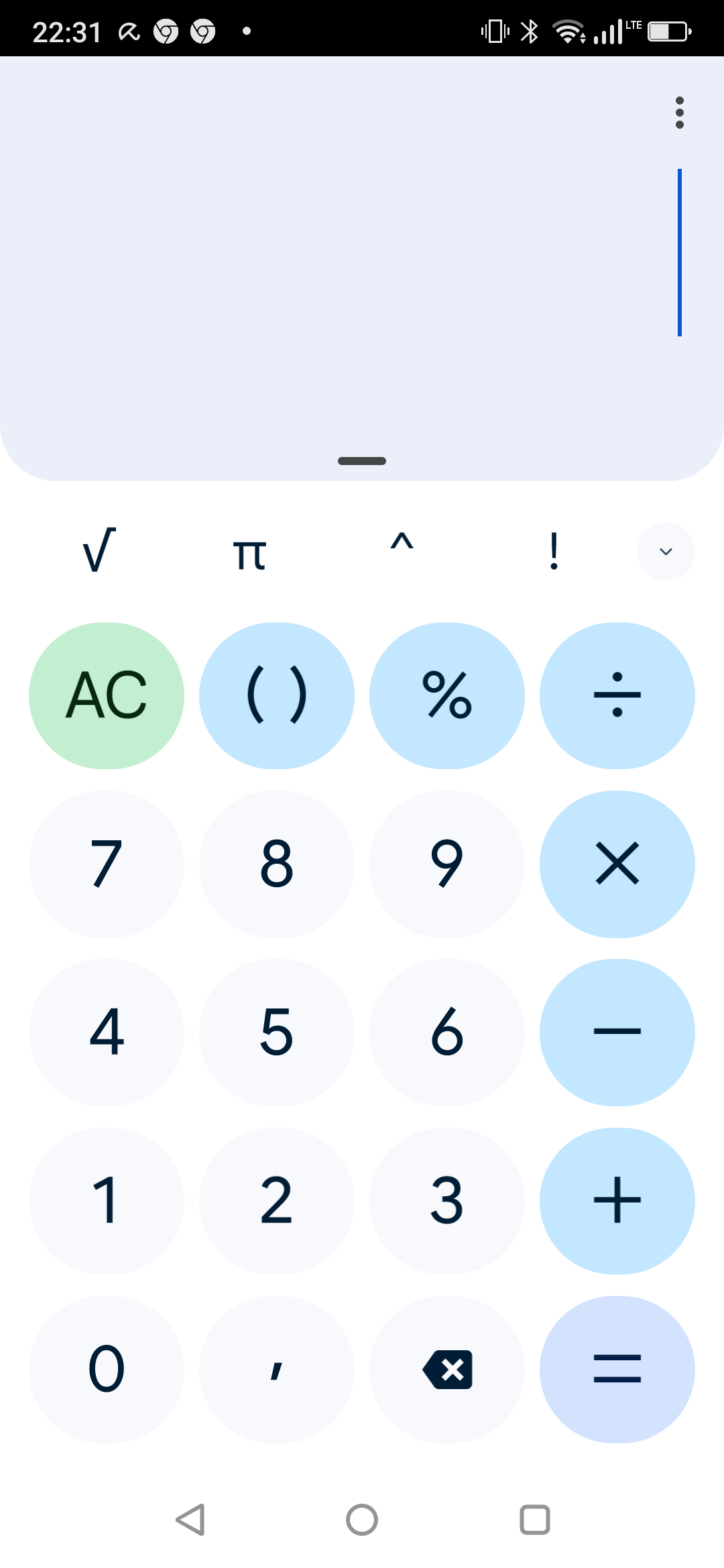Image resolution: width=724 pixels, height=1568 pixels.
Task: Delete the last character with backspace
Action: pos(447,1370)
